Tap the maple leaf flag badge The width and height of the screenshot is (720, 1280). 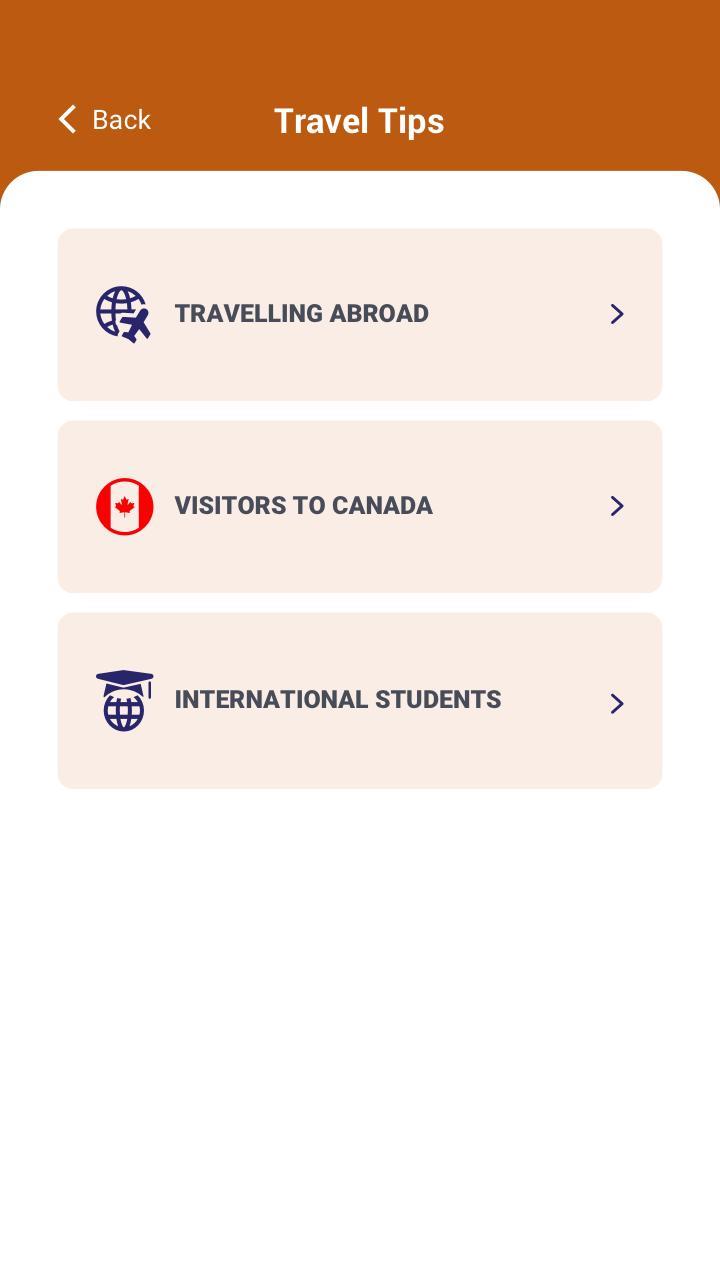click(124, 506)
